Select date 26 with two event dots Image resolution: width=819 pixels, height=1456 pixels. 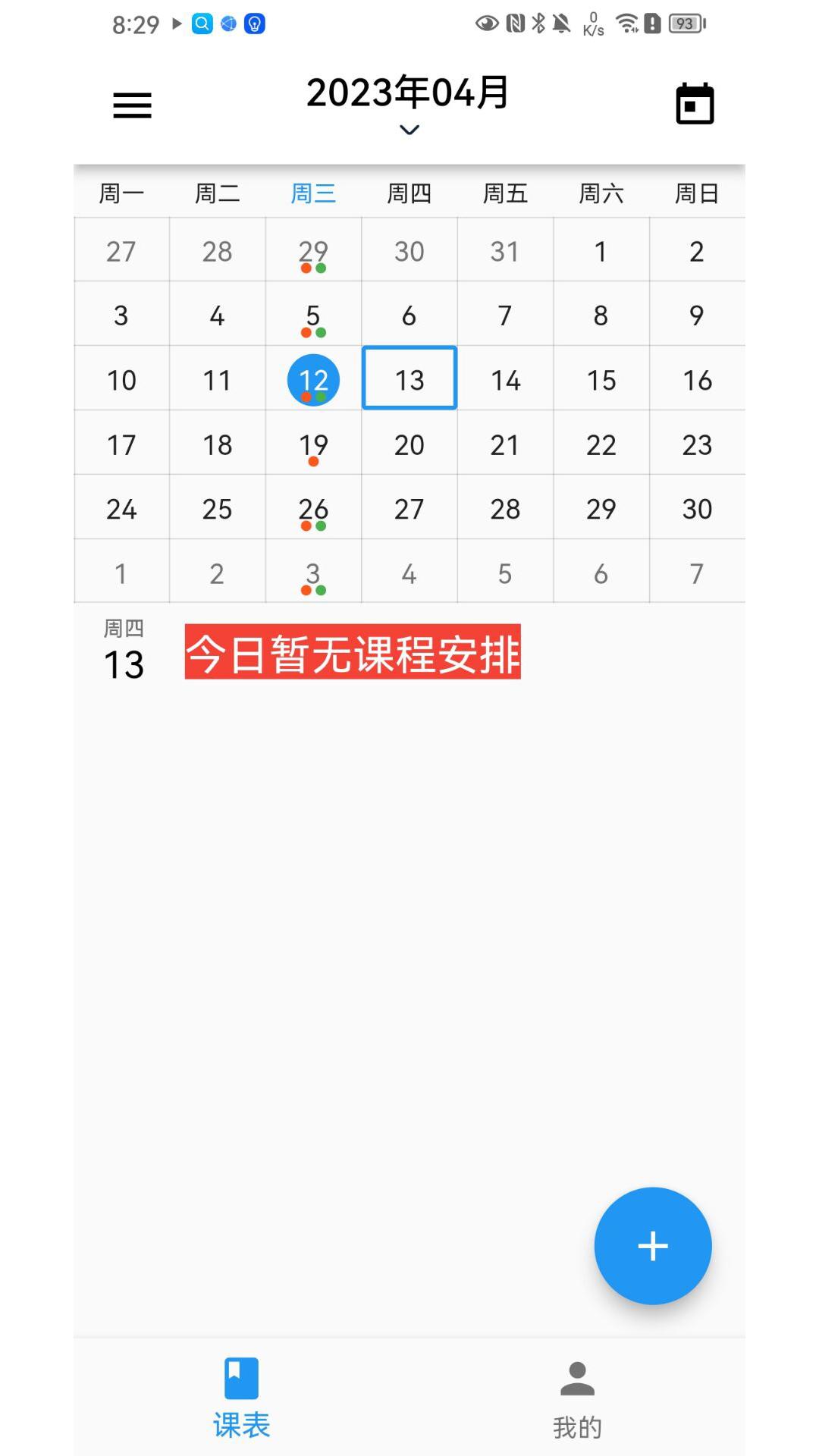(x=313, y=509)
